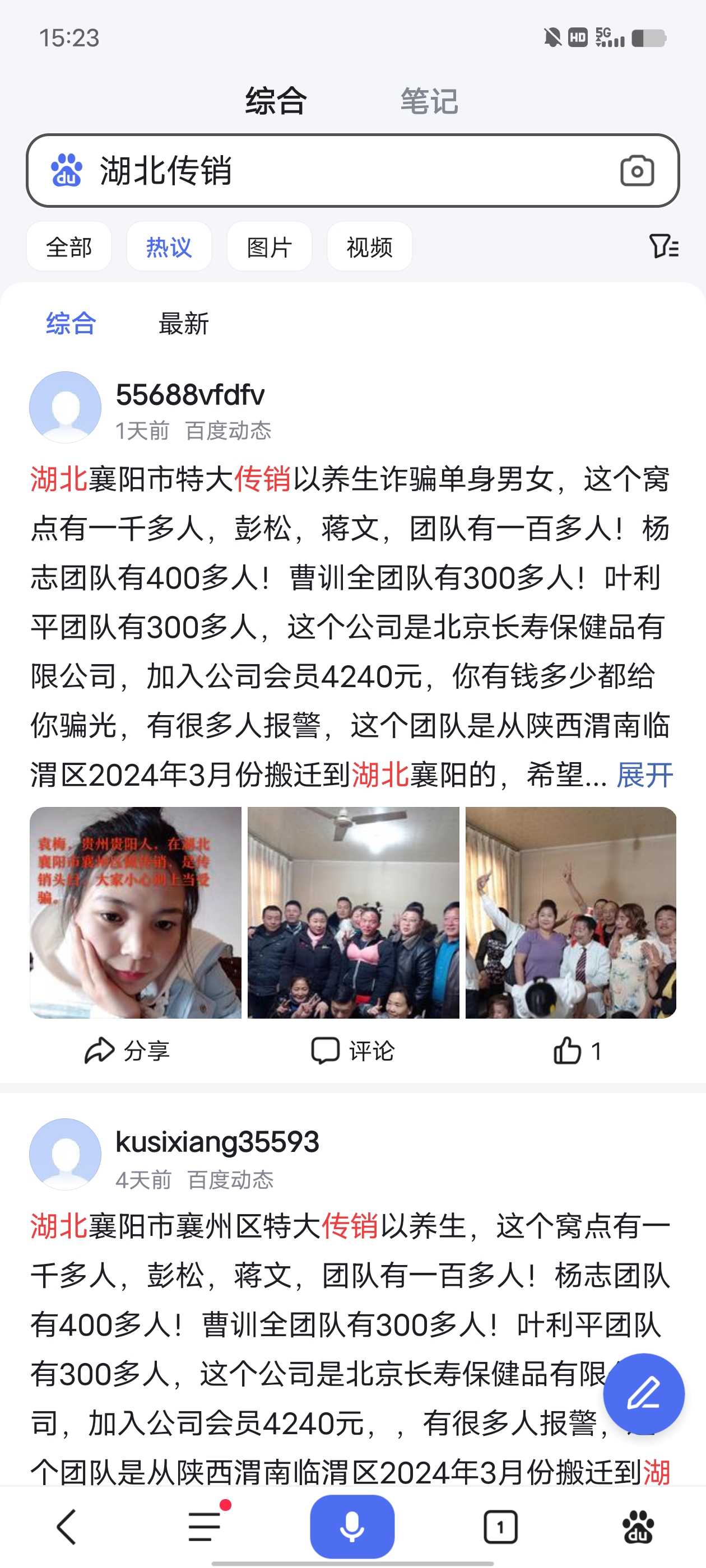Like the post by 55688vfdfv
The height and width of the screenshot is (1568, 706).
pyautogui.click(x=577, y=1051)
